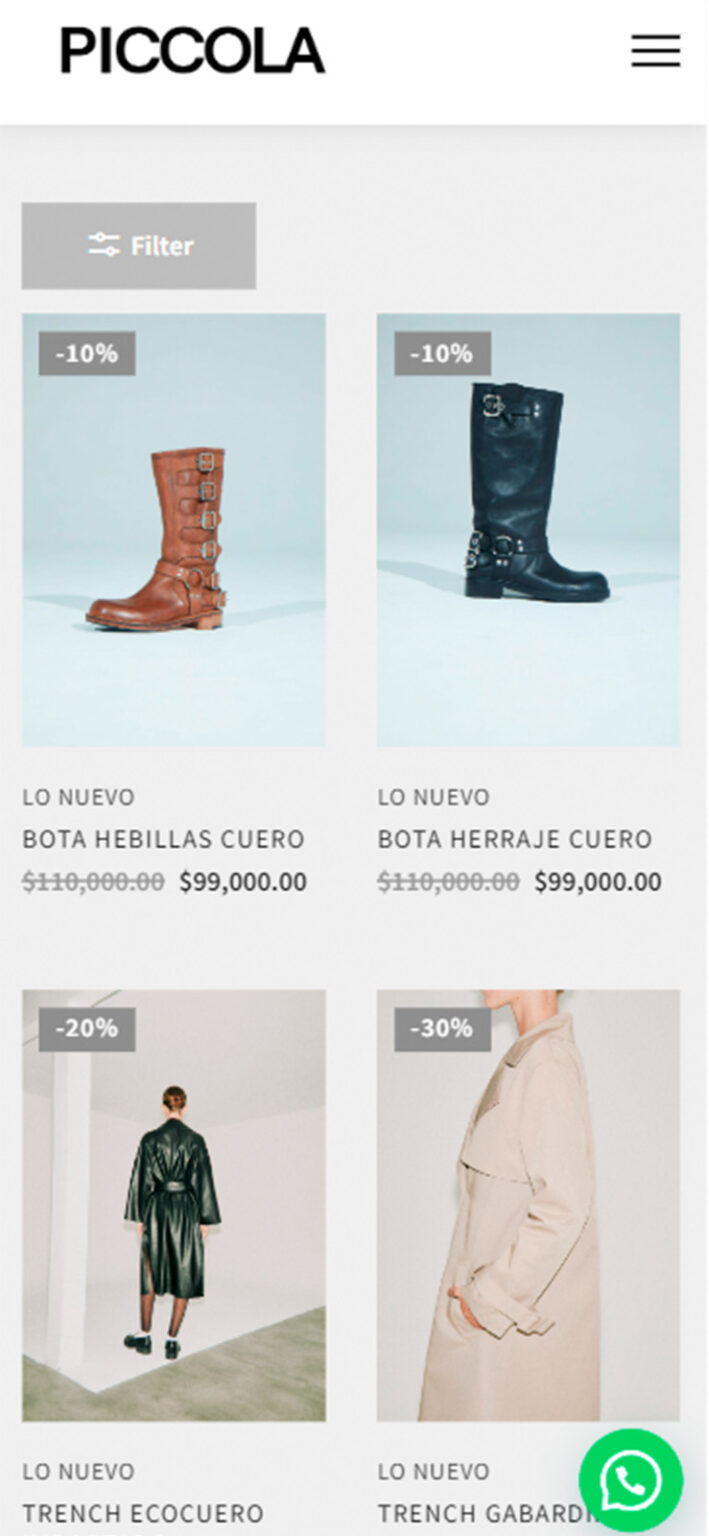Image resolution: width=709 pixels, height=1536 pixels.
Task: View the Trench Gabardina coat photo
Action: [528, 1206]
